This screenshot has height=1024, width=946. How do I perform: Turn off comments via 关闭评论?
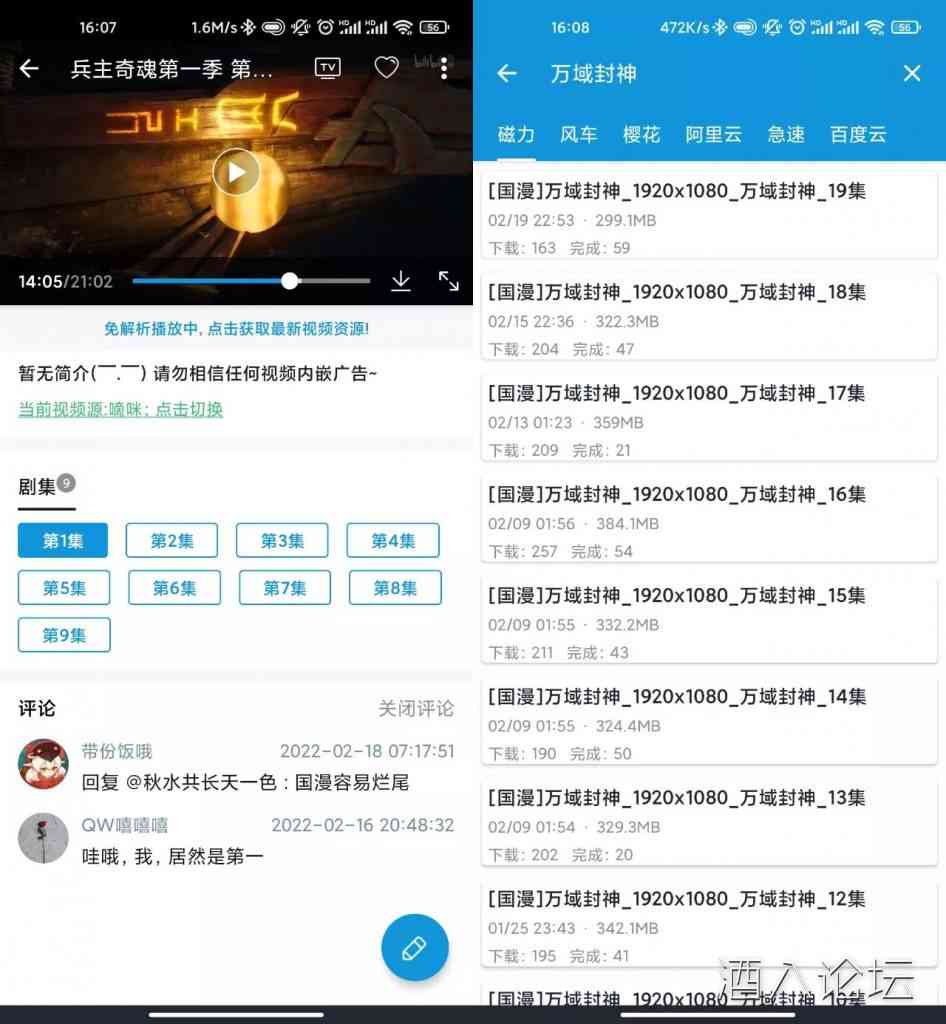(x=415, y=708)
